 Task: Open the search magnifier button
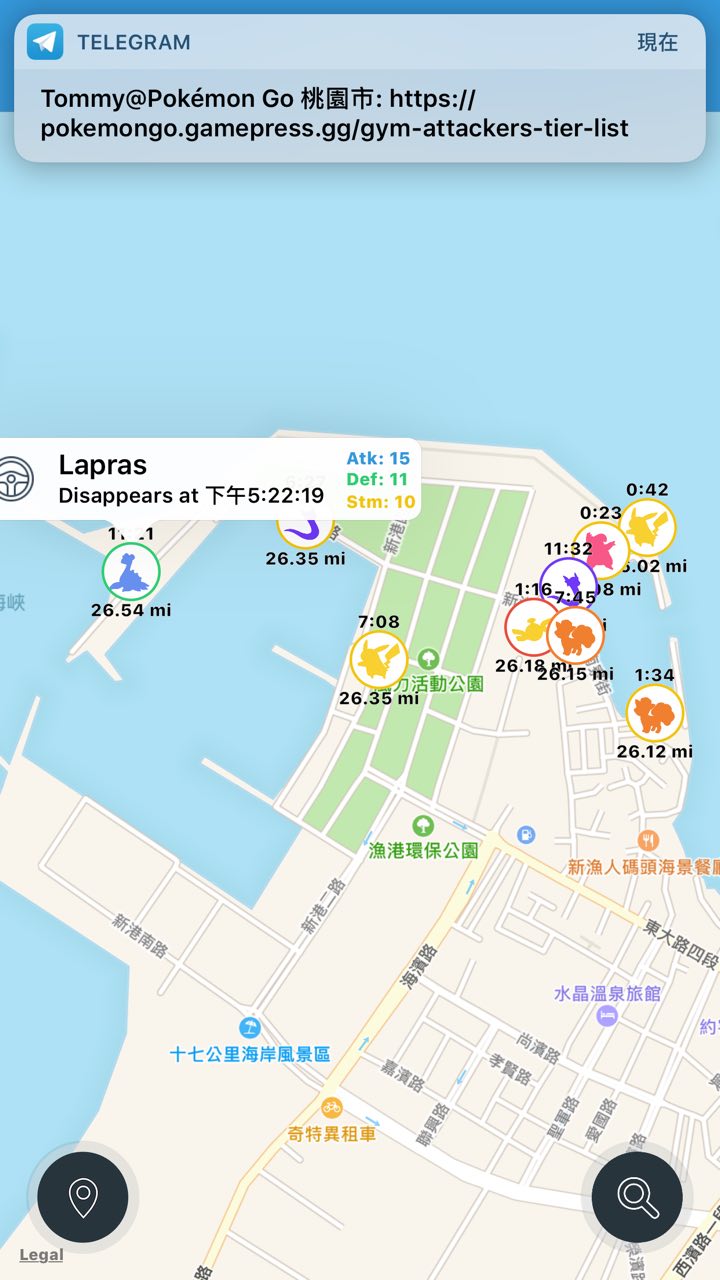(x=637, y=1197)
